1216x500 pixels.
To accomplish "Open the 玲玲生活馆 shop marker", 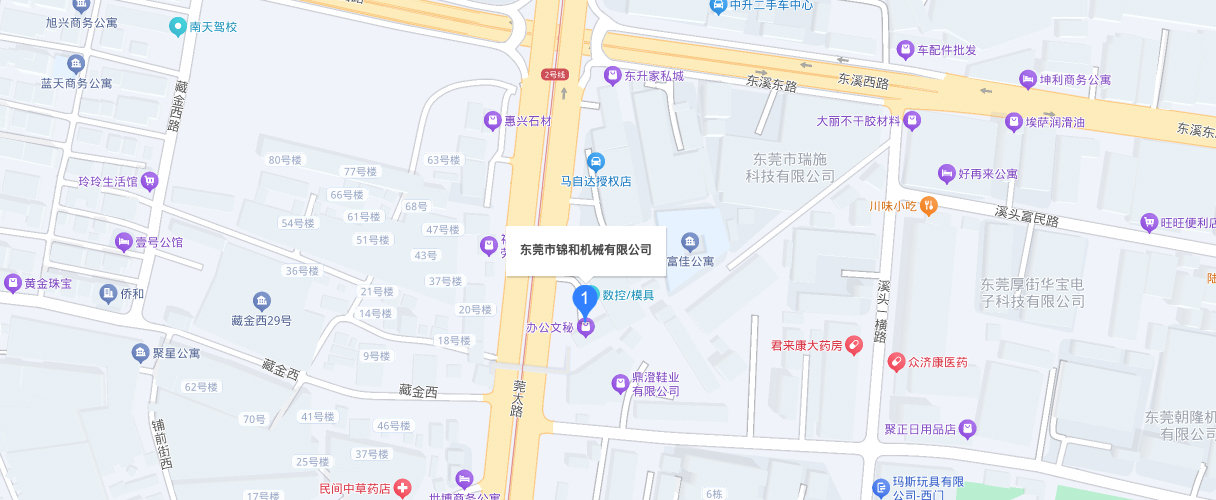I will pyautogui.click(x=150, y=181).
